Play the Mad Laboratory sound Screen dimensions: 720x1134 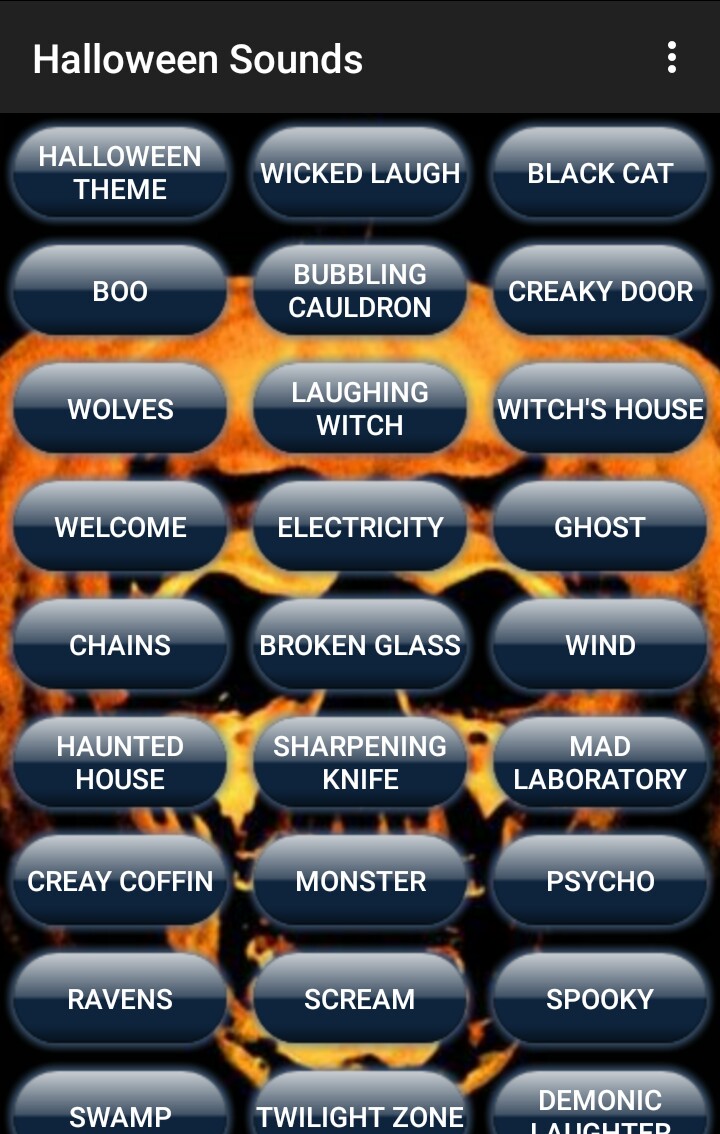click(x=600, y=763)
